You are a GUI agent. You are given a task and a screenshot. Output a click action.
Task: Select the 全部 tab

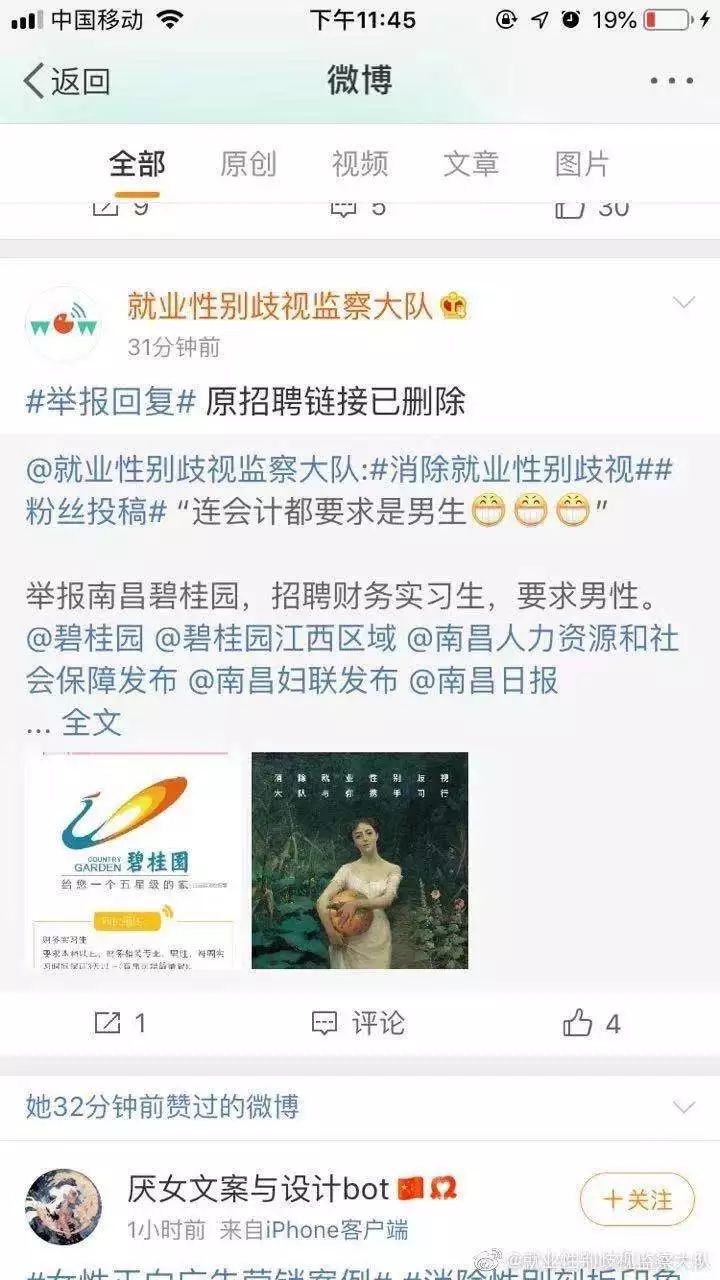click(x=137, y=163)
